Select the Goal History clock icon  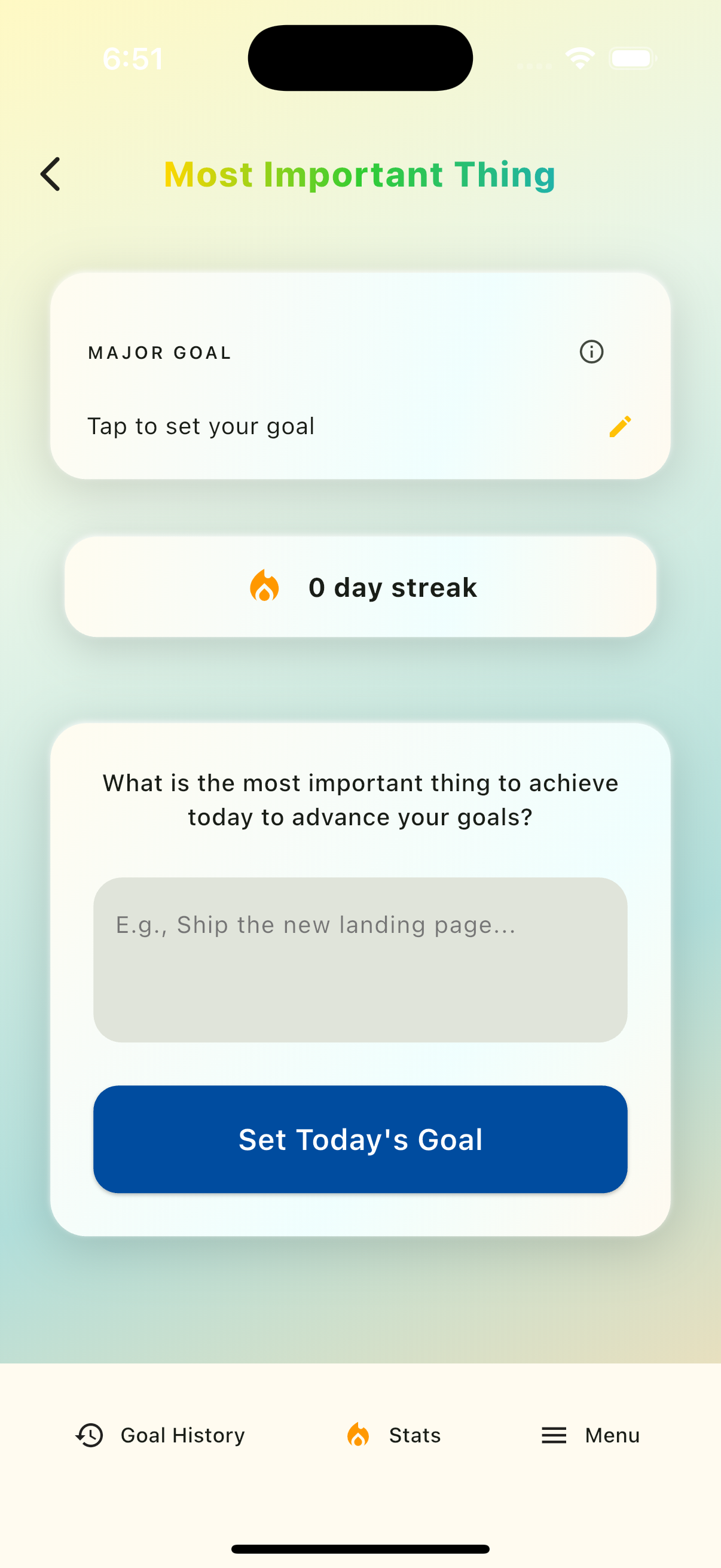(x=89, y=1435)
